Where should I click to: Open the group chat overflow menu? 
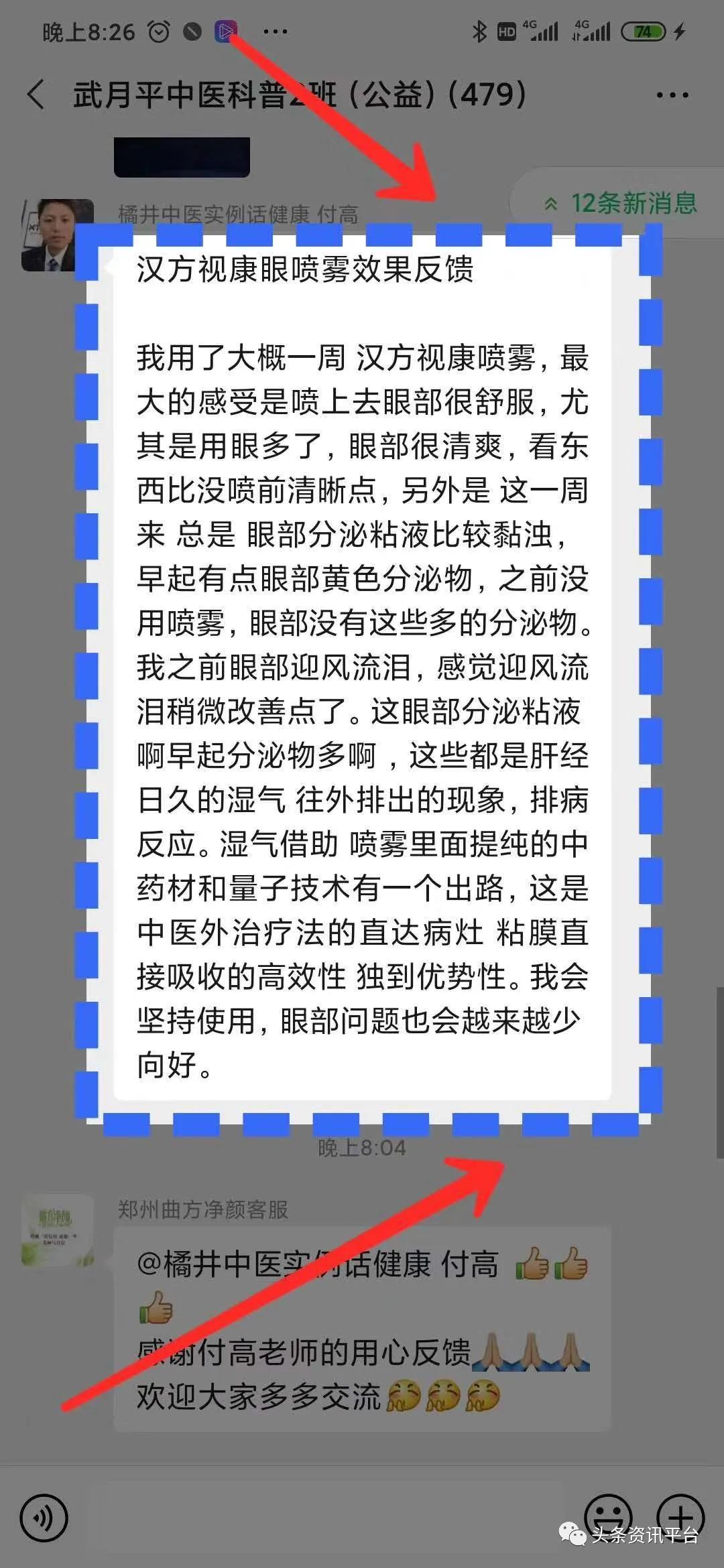pyautogui.click(x=672, y=95)
